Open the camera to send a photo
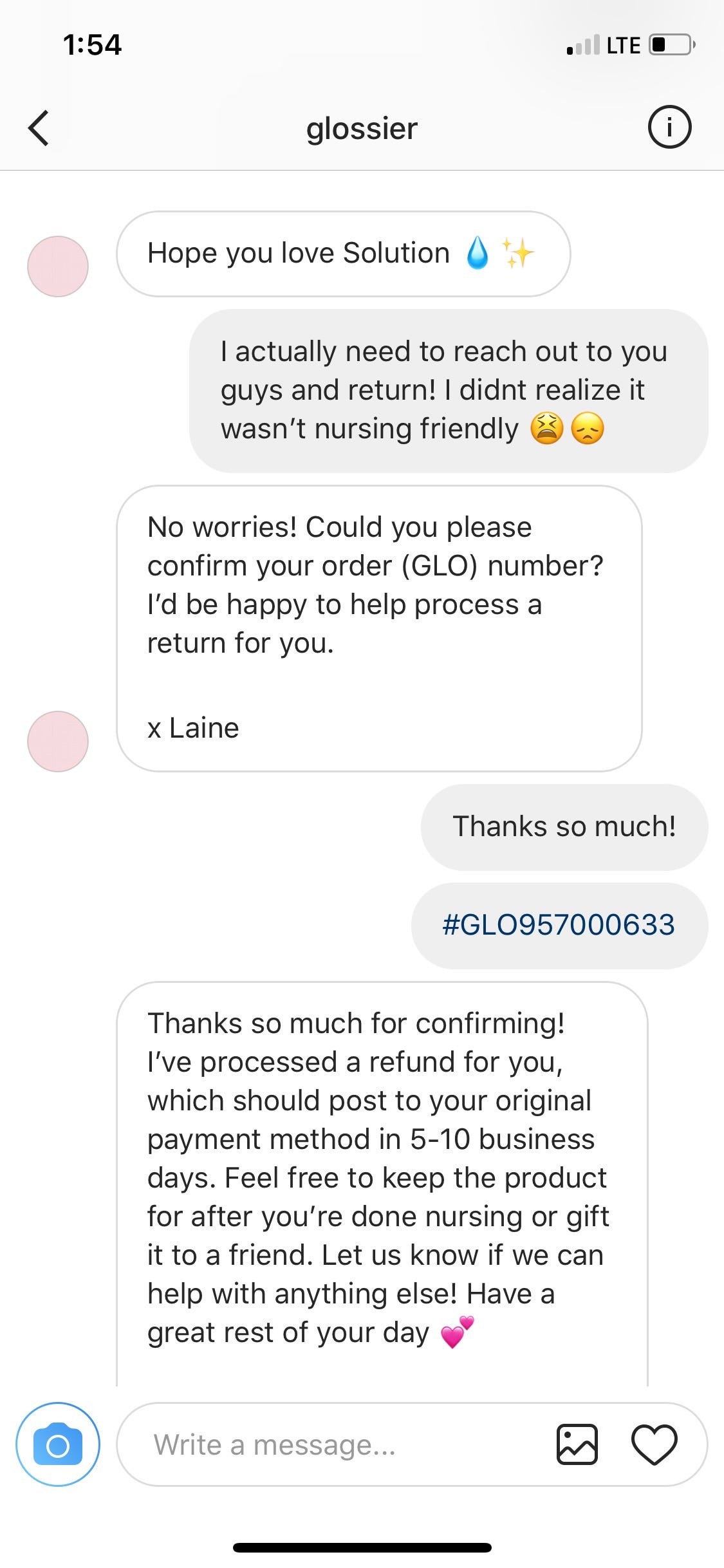This screenshot has width=724, height=1568. 58,1444
